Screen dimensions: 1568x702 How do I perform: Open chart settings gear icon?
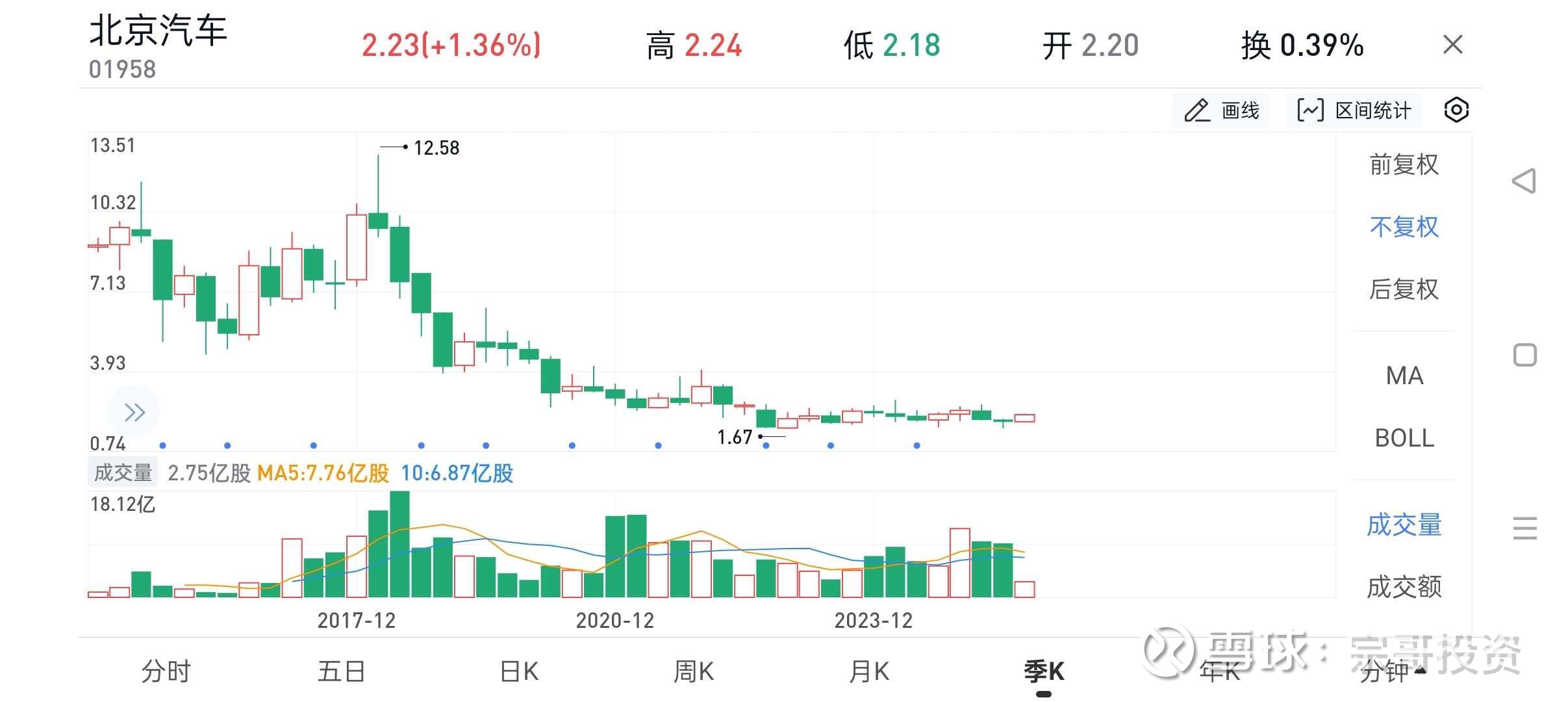point(1456,110)
